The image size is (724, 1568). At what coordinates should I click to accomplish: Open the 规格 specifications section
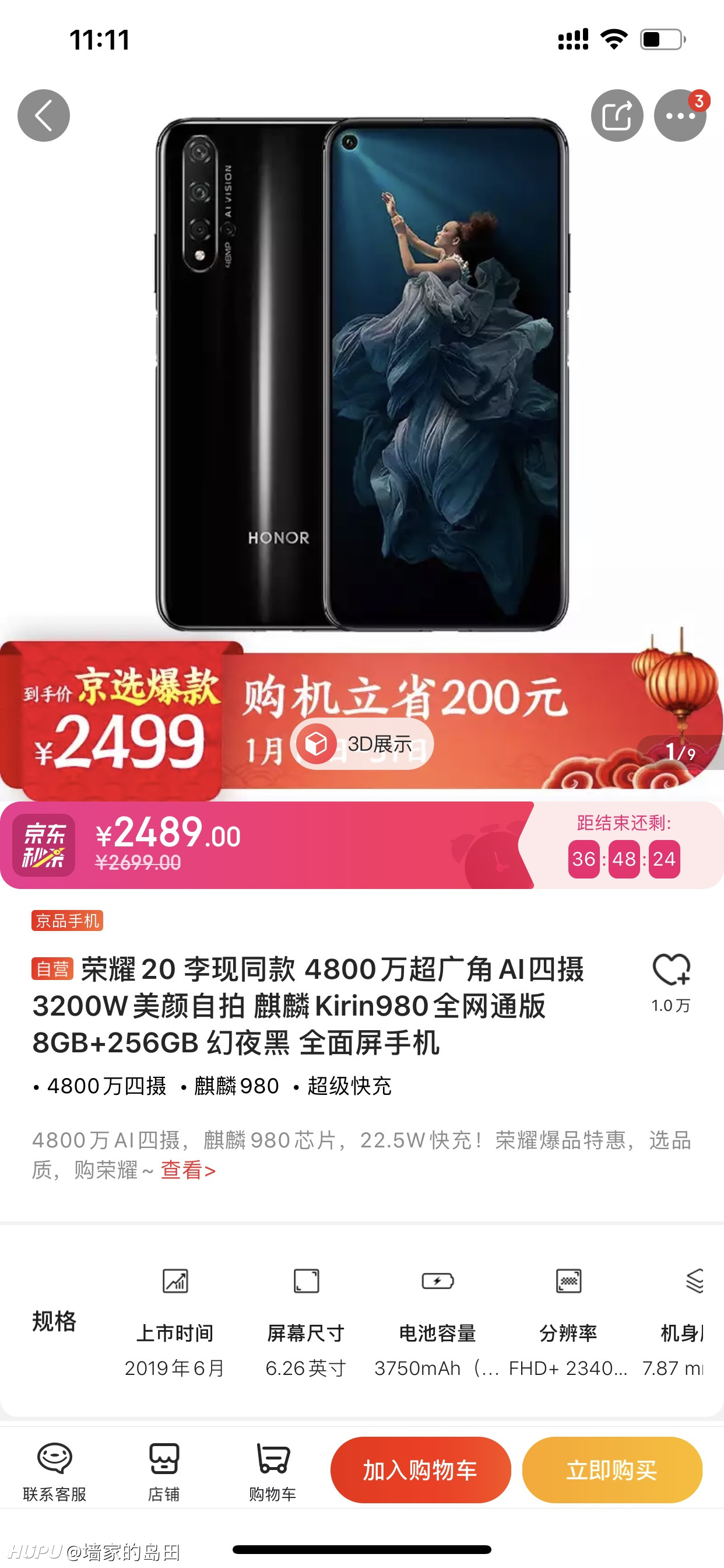[54, 1321]
